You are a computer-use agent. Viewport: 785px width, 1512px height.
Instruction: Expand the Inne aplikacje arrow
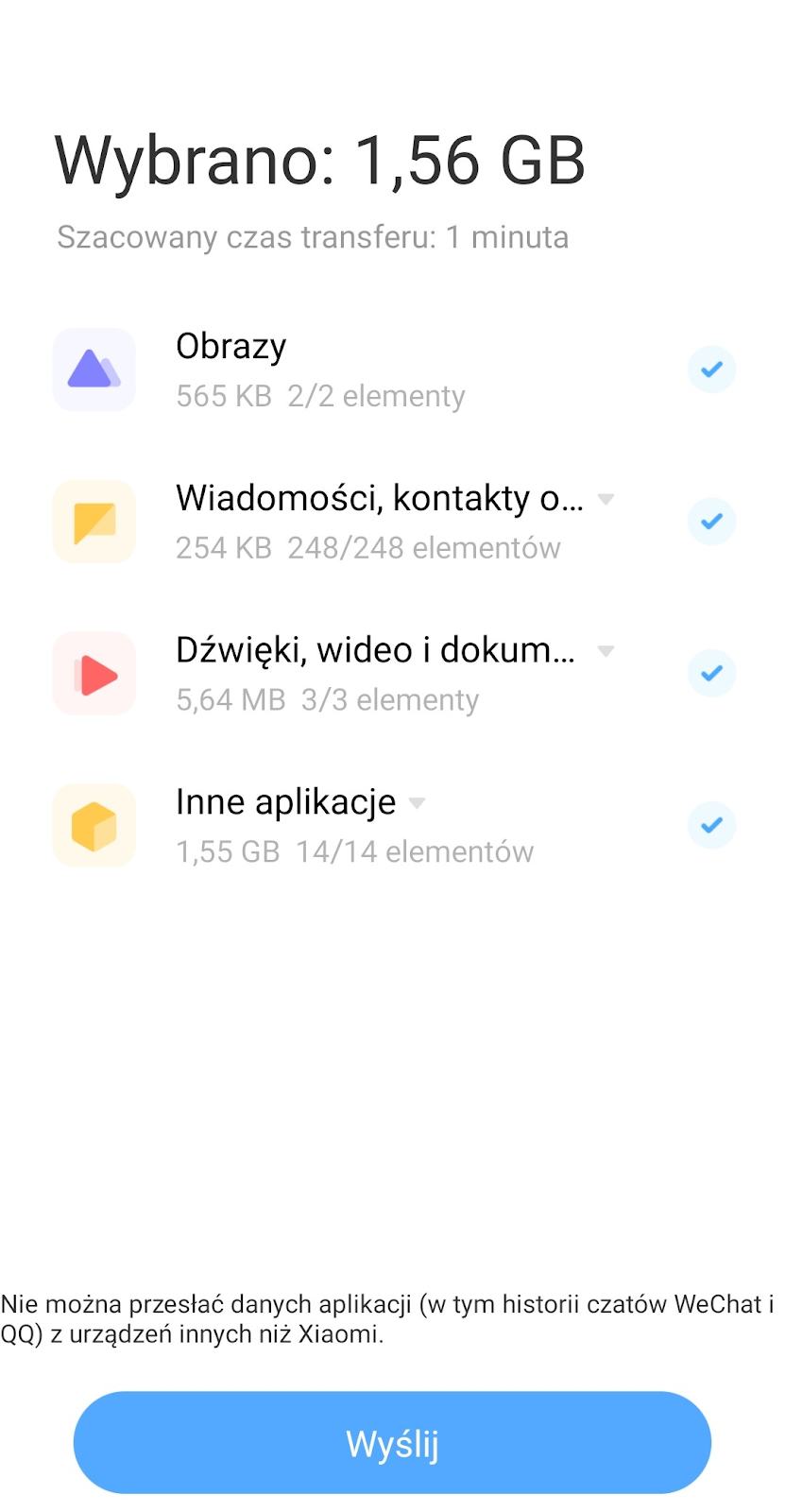(417, 803)
